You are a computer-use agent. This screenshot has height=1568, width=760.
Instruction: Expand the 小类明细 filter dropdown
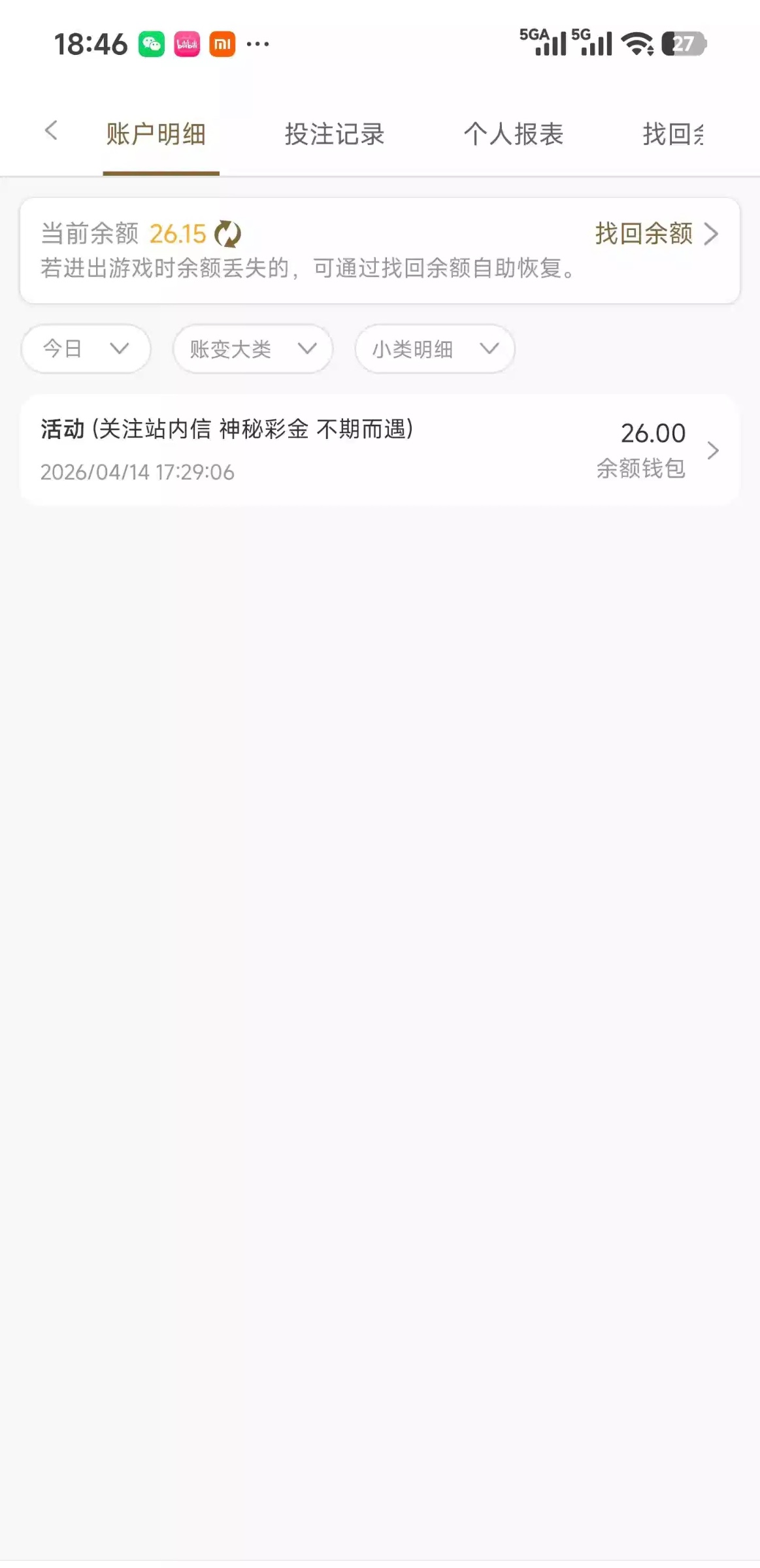click(x=435, y=349)
